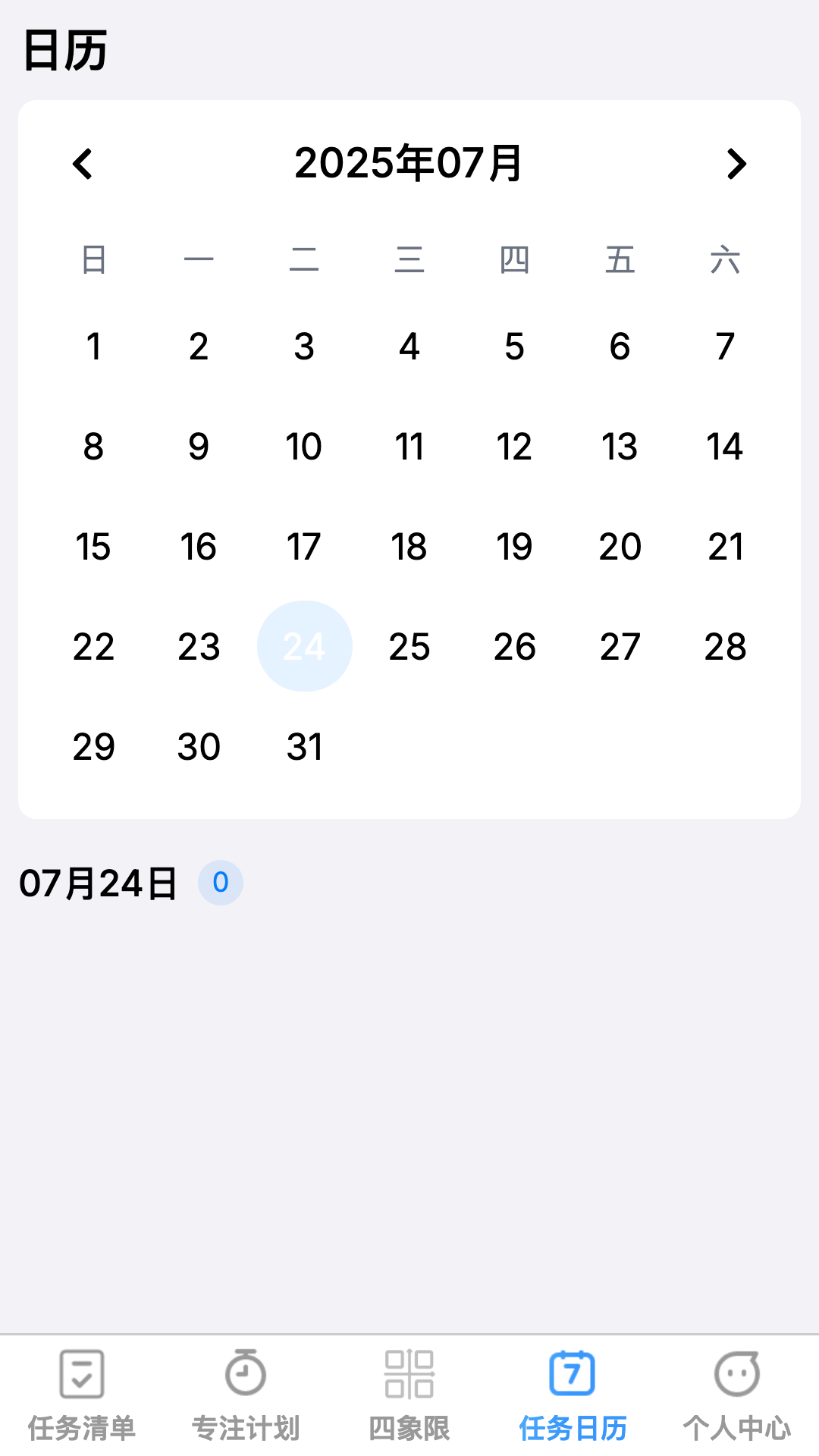
Task: Select July 1 on the calendar
Action: [93, 347]
